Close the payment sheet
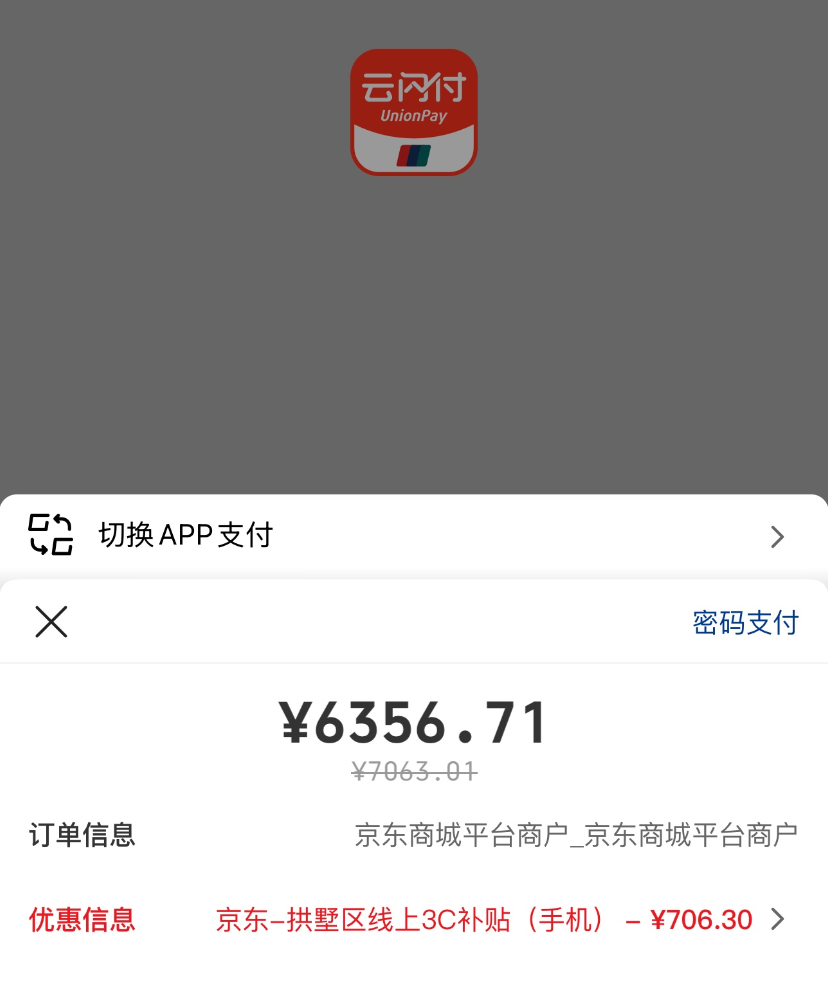The image size is (828, 982). [51, 622]
